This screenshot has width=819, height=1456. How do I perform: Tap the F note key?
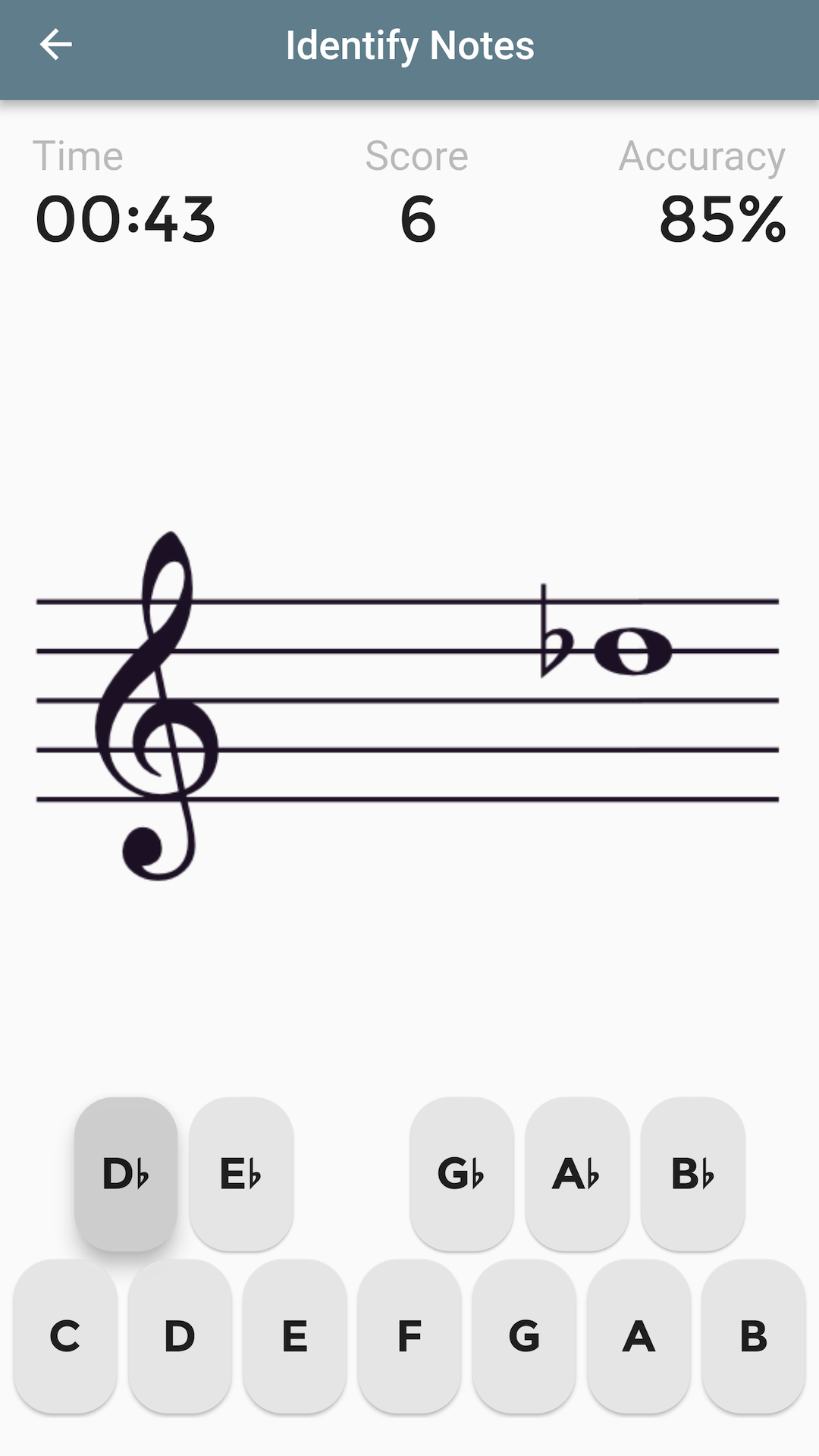tap(409, 1335)
